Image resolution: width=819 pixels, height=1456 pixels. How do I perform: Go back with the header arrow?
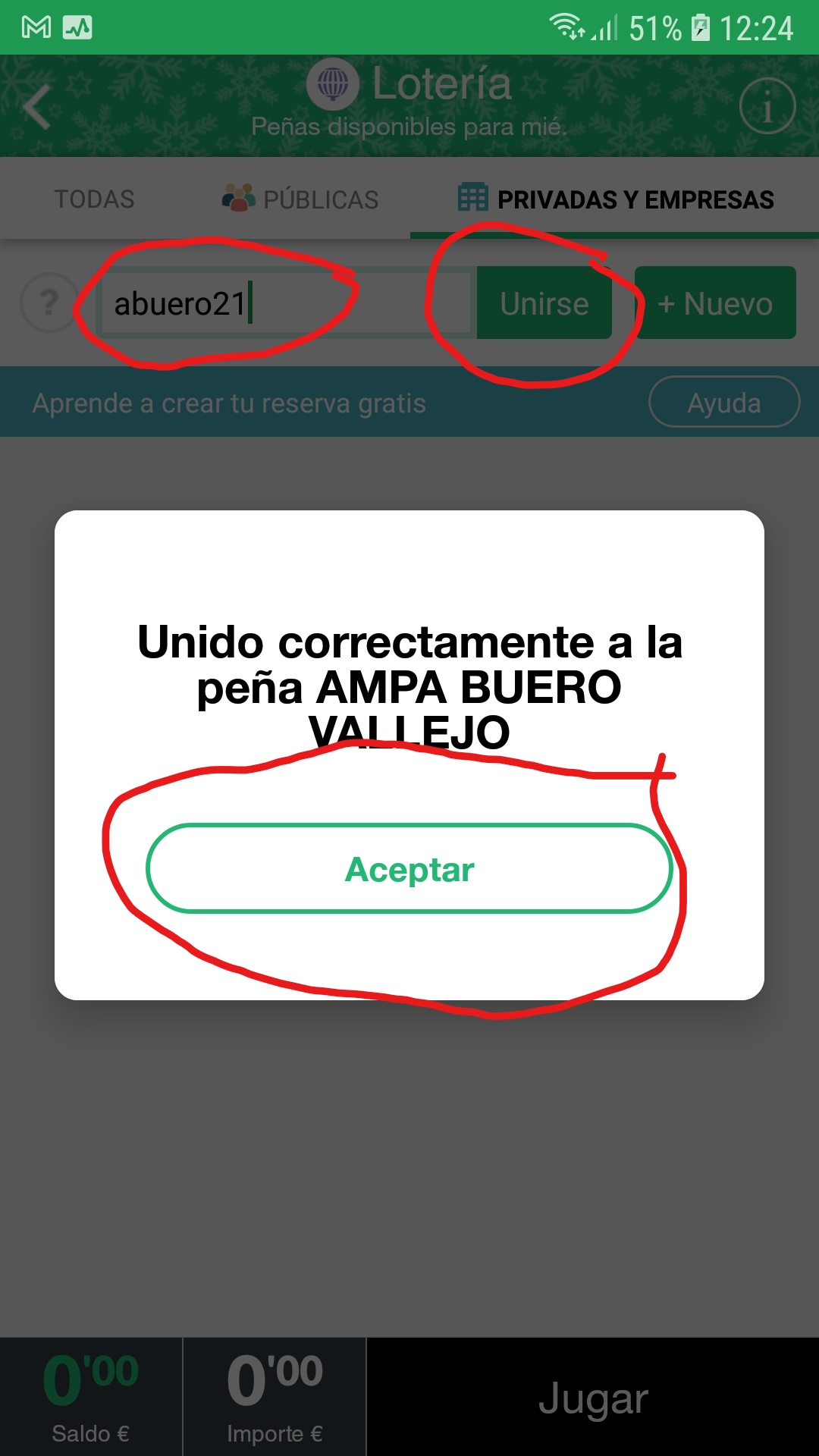click(x=36, y=107)
